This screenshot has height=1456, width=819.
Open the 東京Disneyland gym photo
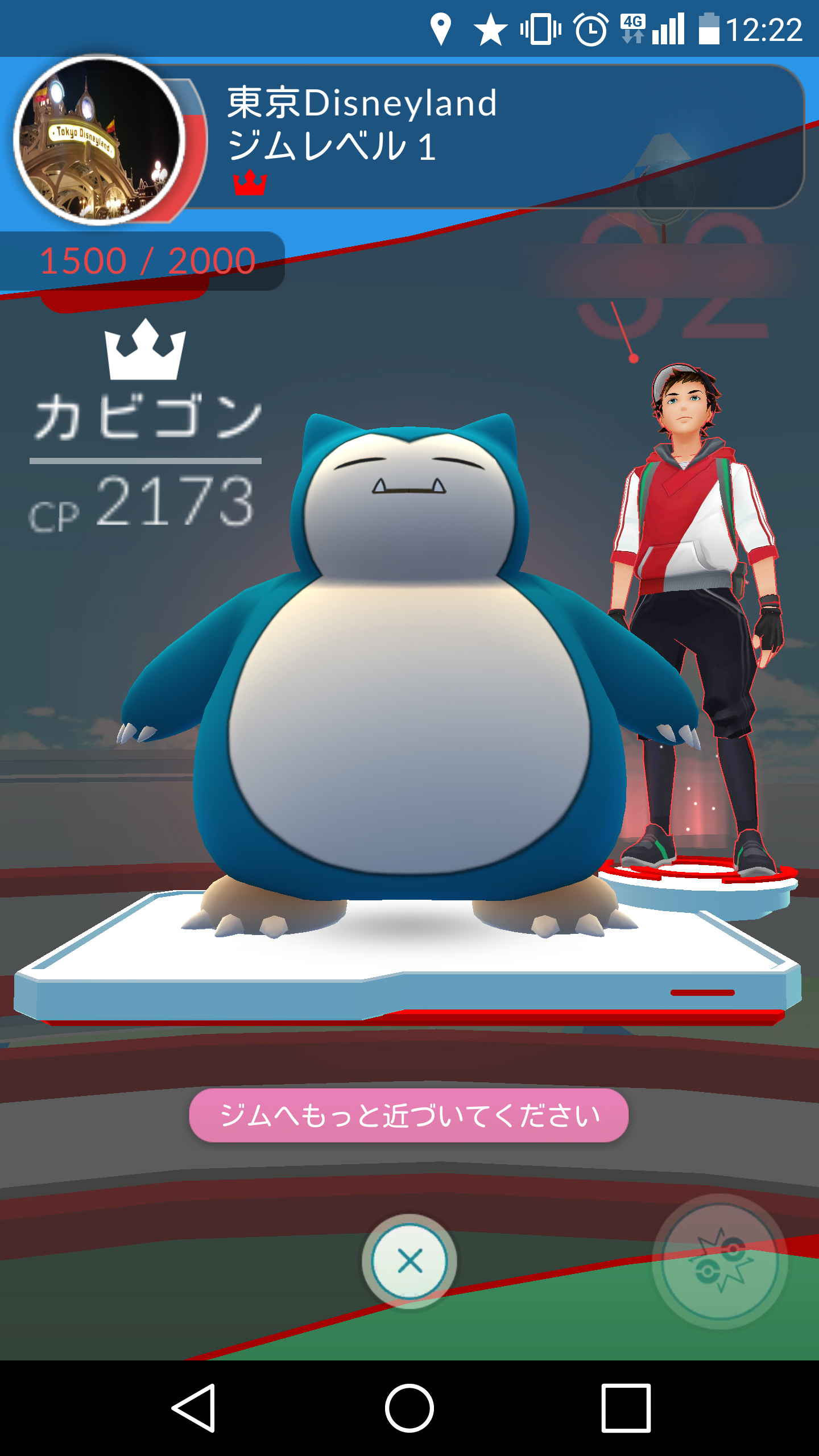click(x=100, y=139)
